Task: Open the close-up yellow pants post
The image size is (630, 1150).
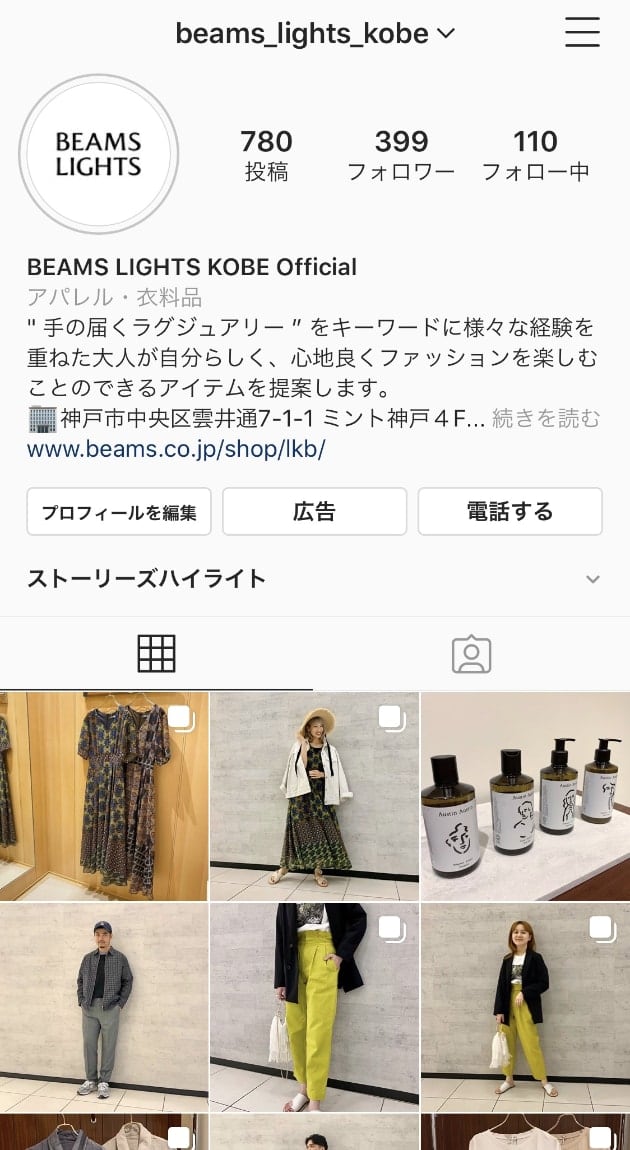Action: (x=314, y=1007)
